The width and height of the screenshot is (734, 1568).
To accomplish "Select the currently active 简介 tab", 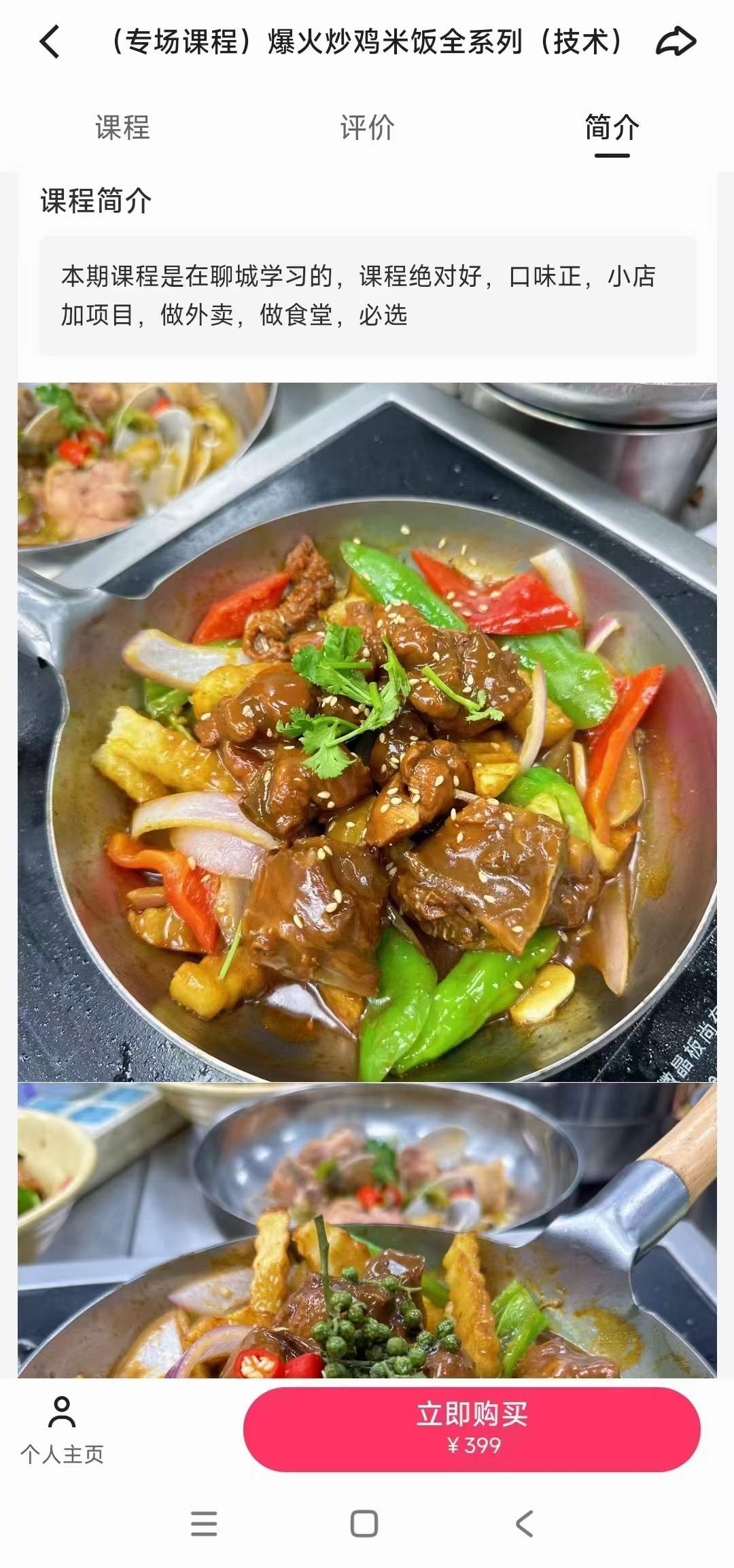I will [610, 128].
